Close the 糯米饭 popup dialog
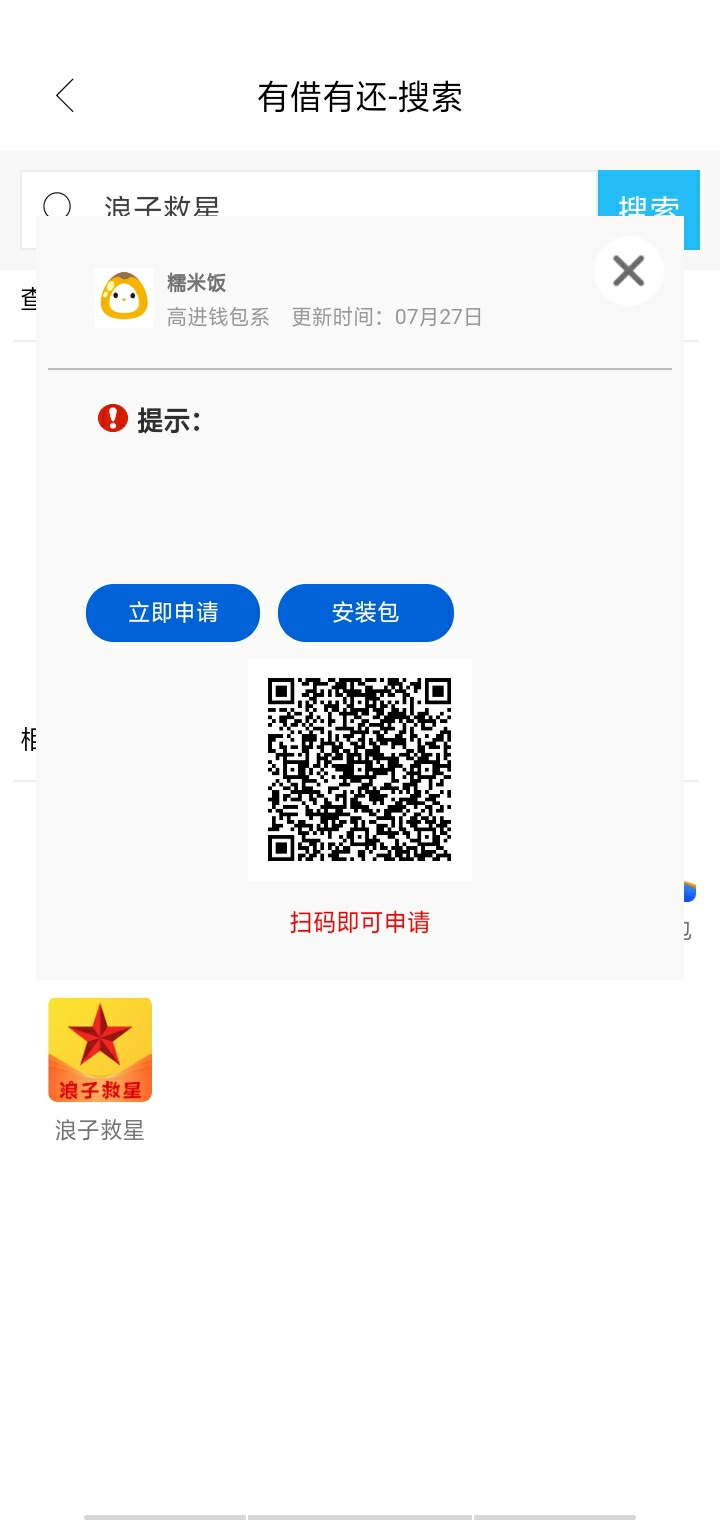The height and width of the screenshot is (1520, 720). (628, 271)
